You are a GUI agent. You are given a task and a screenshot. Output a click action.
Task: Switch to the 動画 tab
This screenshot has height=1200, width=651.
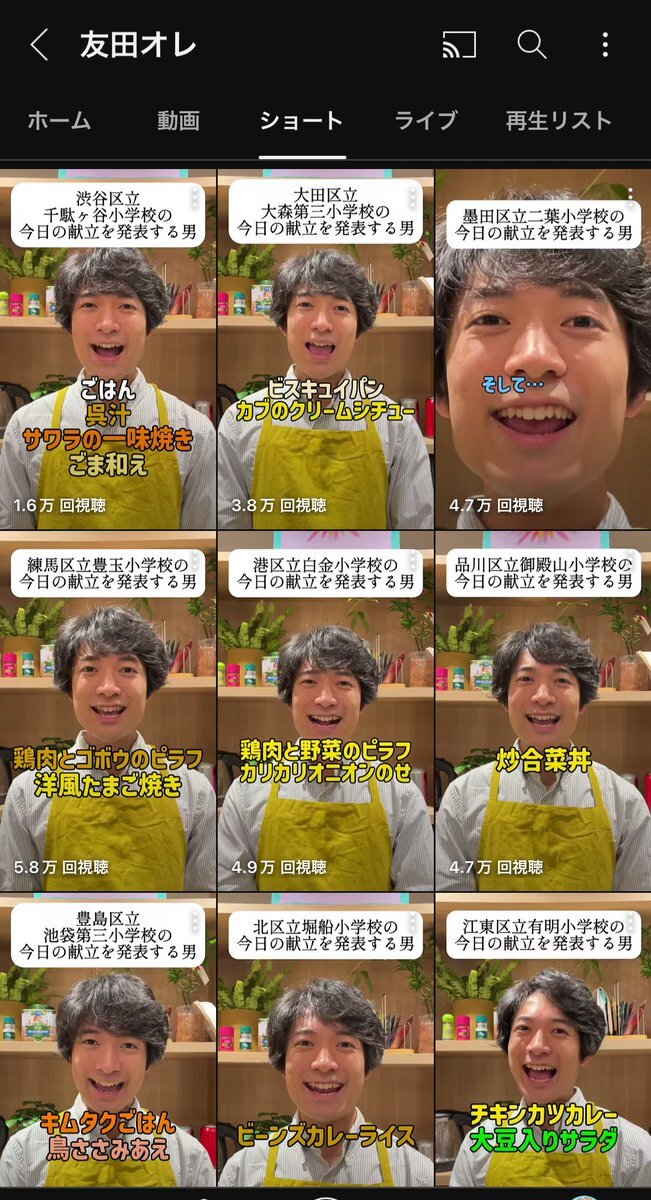(179, 121)
